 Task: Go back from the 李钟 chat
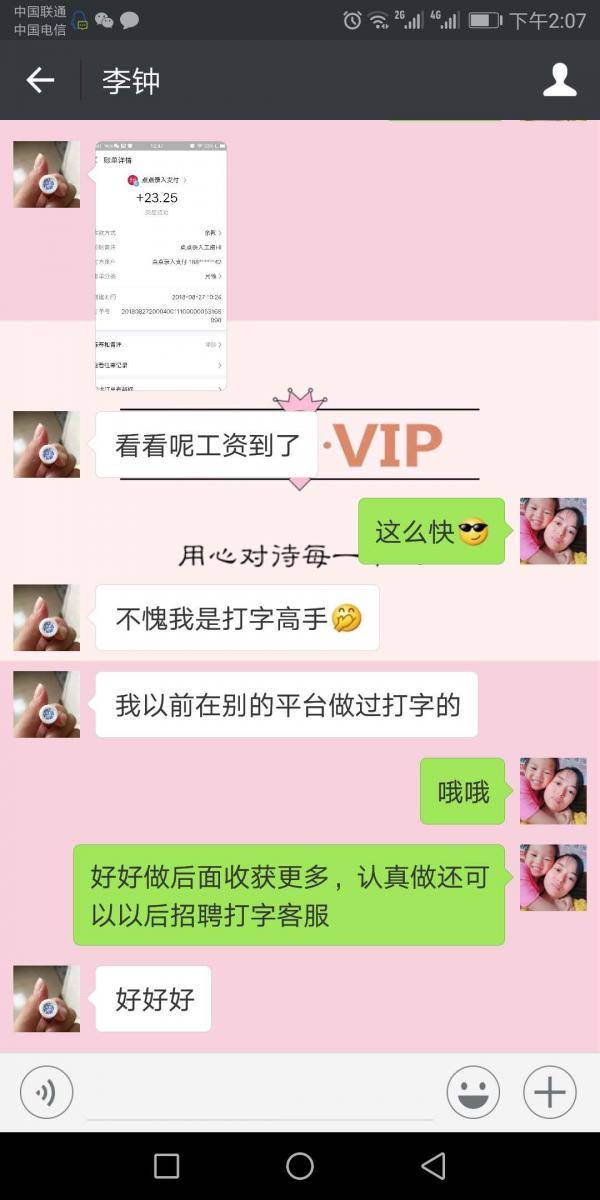tap(40, 80)
